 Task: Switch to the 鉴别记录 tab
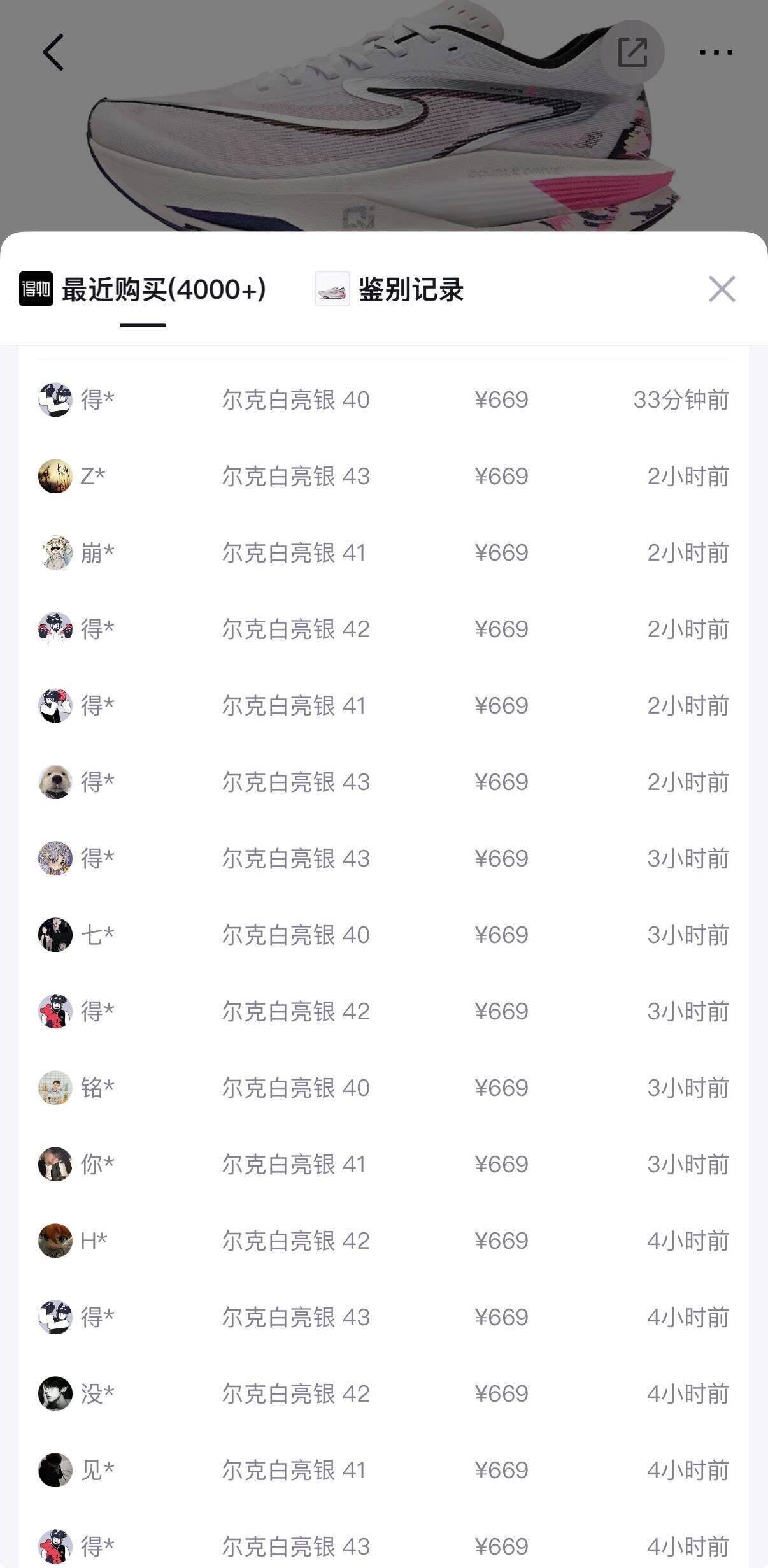pyautogui.click(x=412, y=290)
